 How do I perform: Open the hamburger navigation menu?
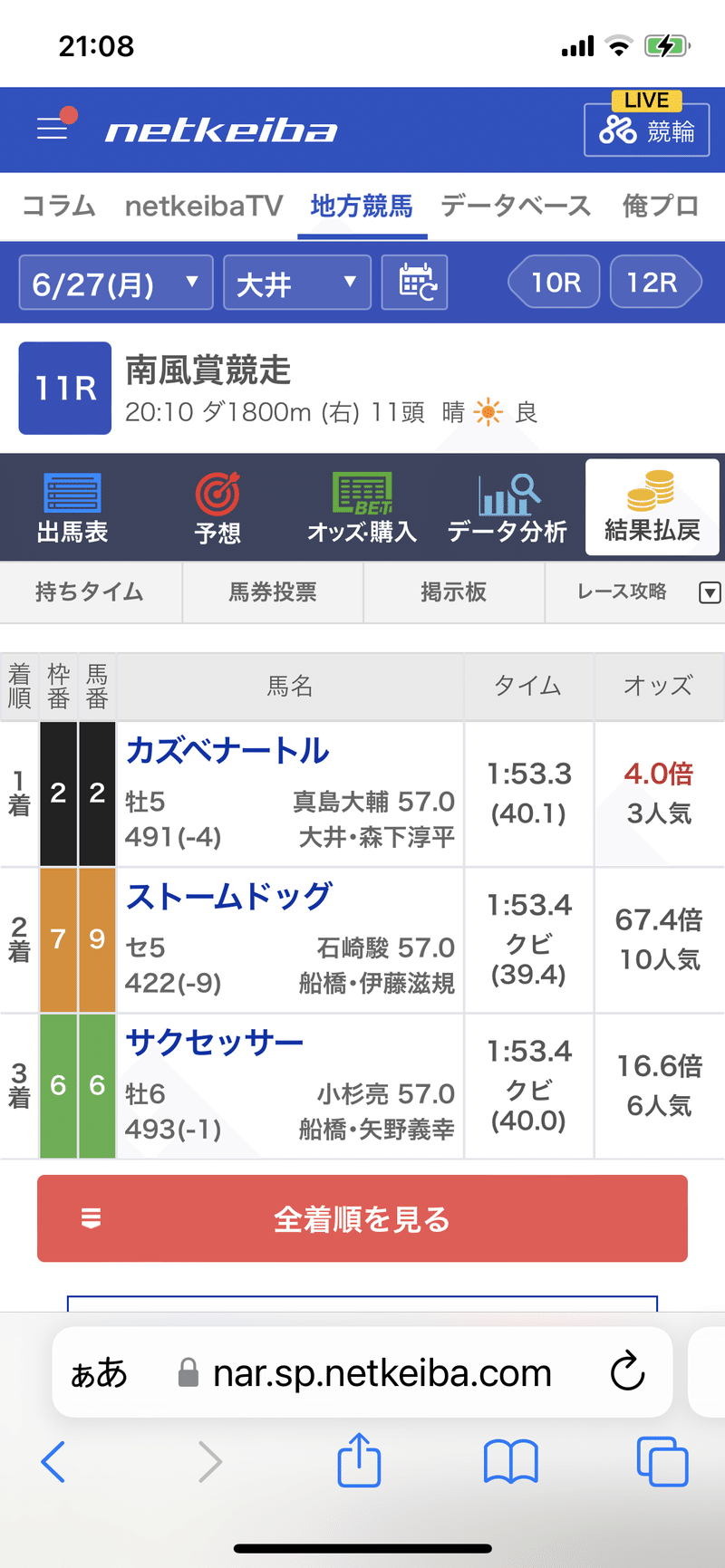point(52,127)
